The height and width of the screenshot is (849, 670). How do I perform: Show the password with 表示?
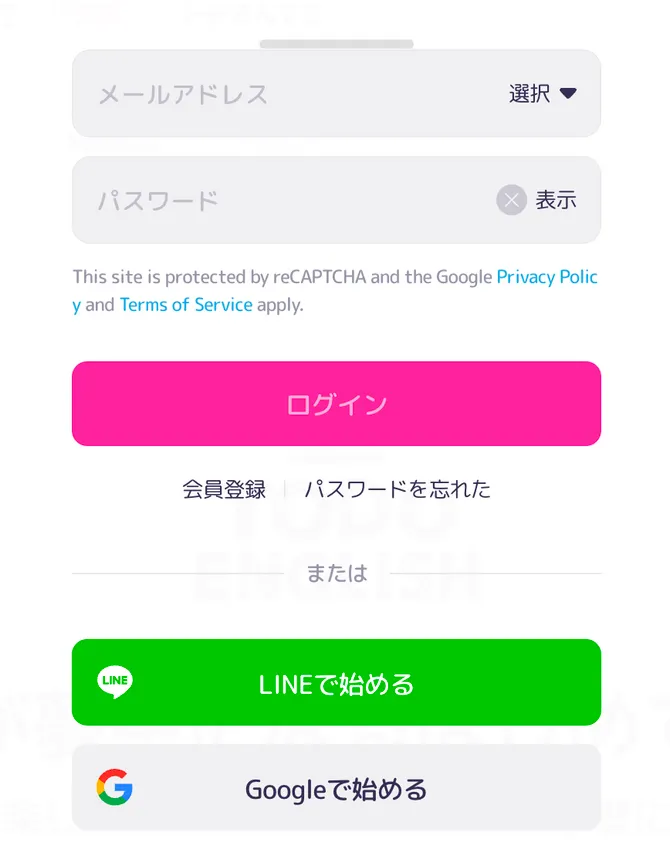(556, 200)
